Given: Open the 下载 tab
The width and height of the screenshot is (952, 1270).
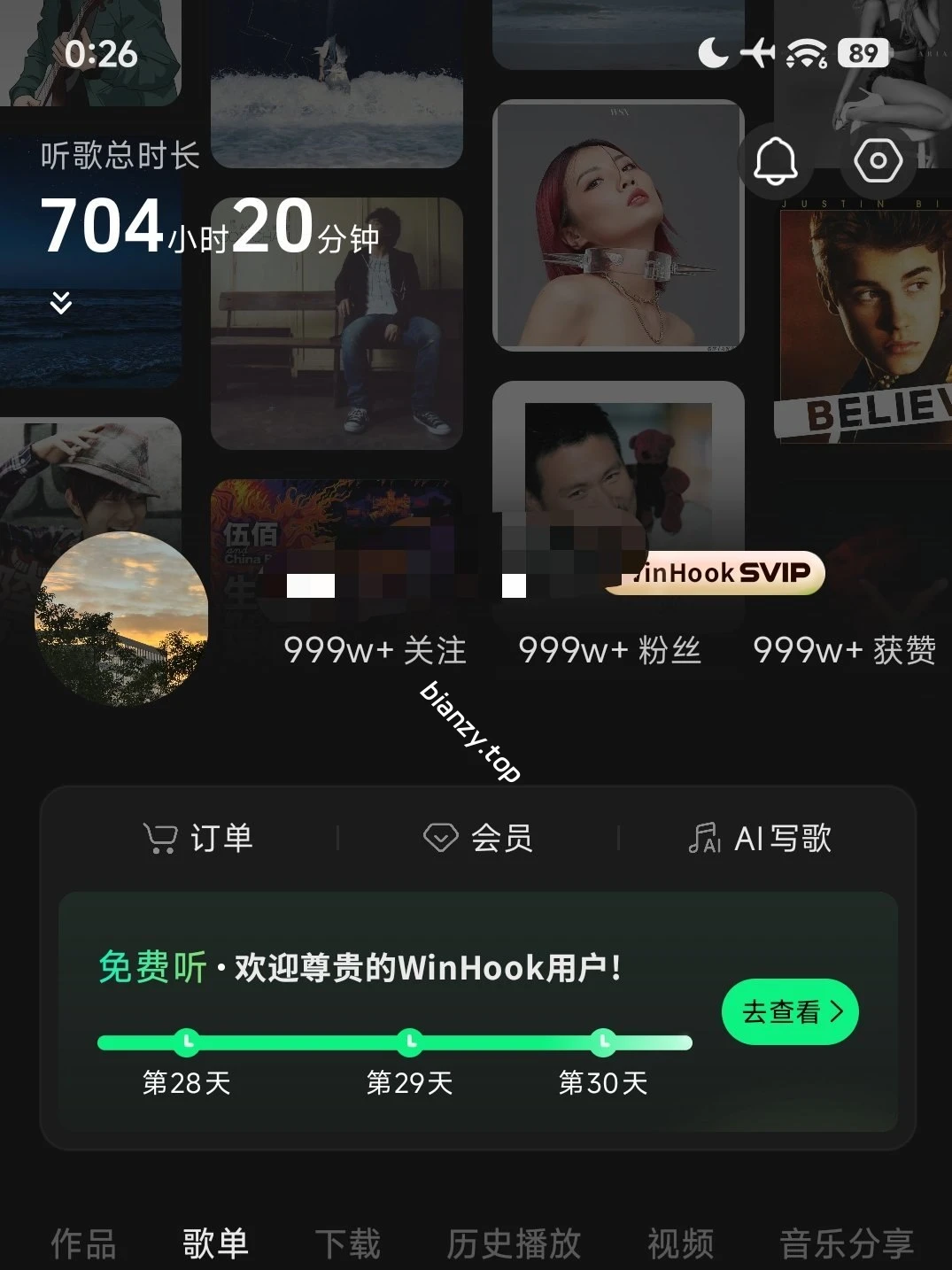Looking at the screenshot, I should [349, 1243].
